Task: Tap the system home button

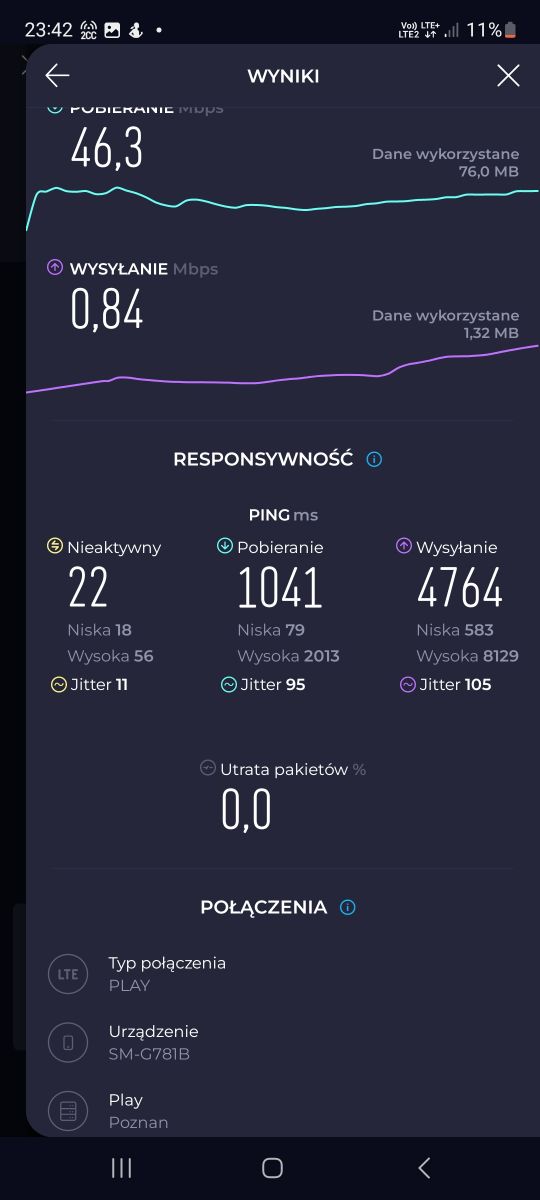Action: click(x=272, y=1168)
